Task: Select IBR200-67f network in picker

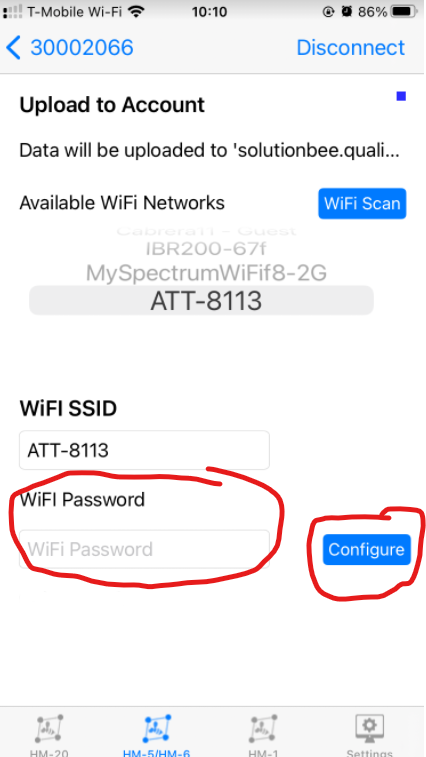Action: [x=206, y=249]
